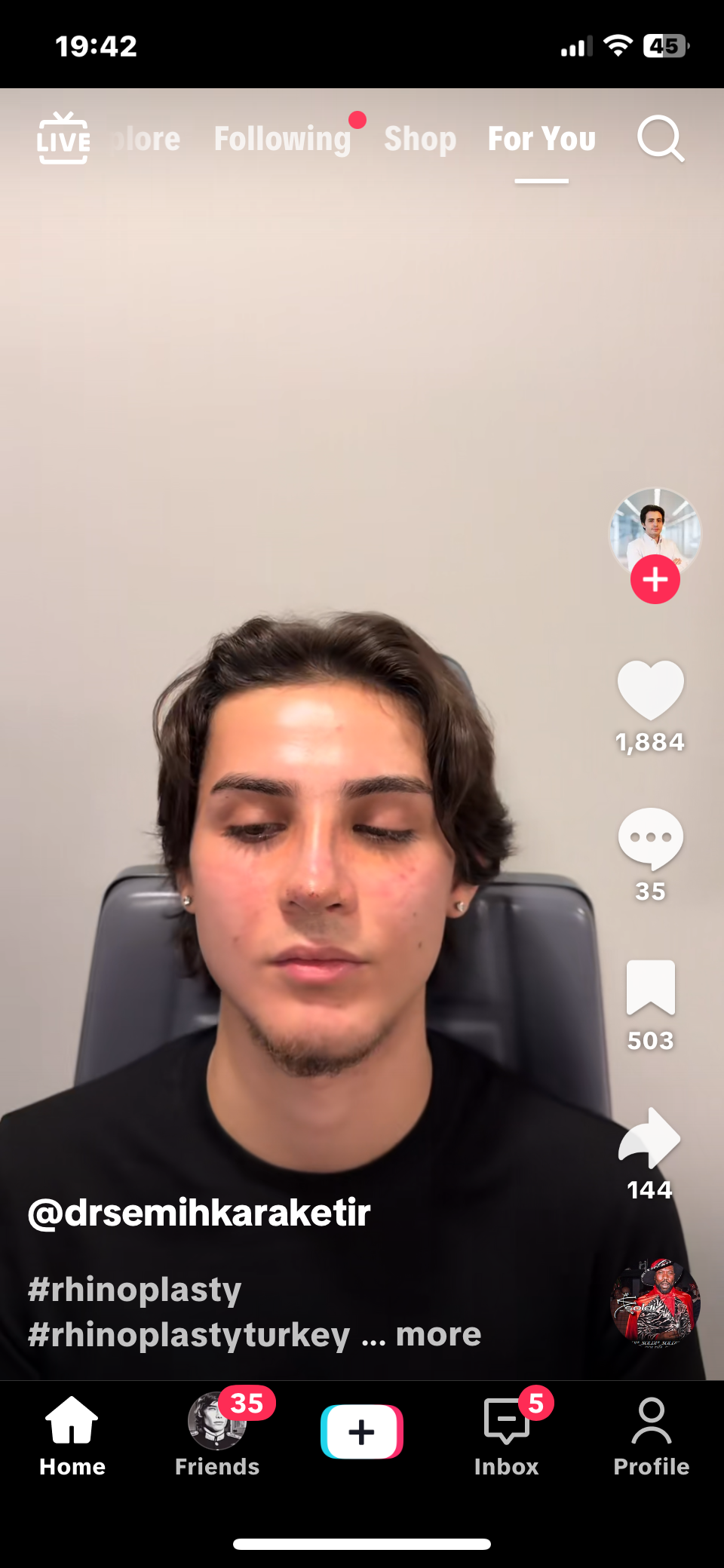This screenshot has width=724, height=1568.
Task: Like this video with the heart
Action: [x=650, y=689]
